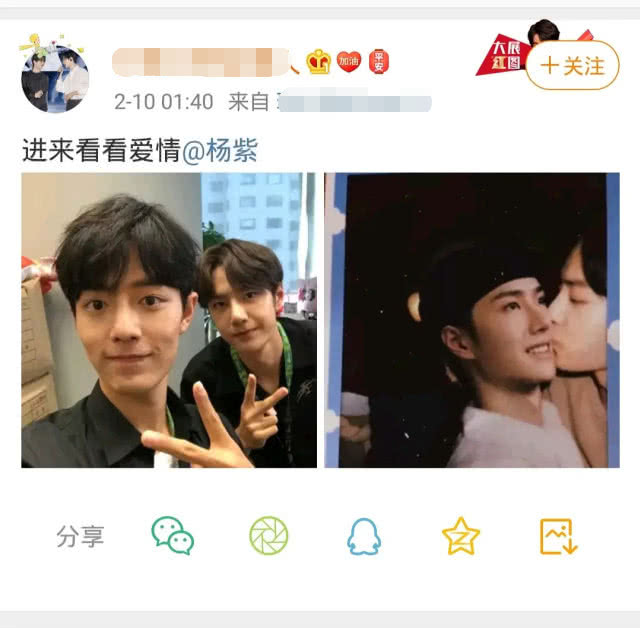The image size is (640, 628).
Task: Follow this user with the 关注 button
Action: coord(572,65)
